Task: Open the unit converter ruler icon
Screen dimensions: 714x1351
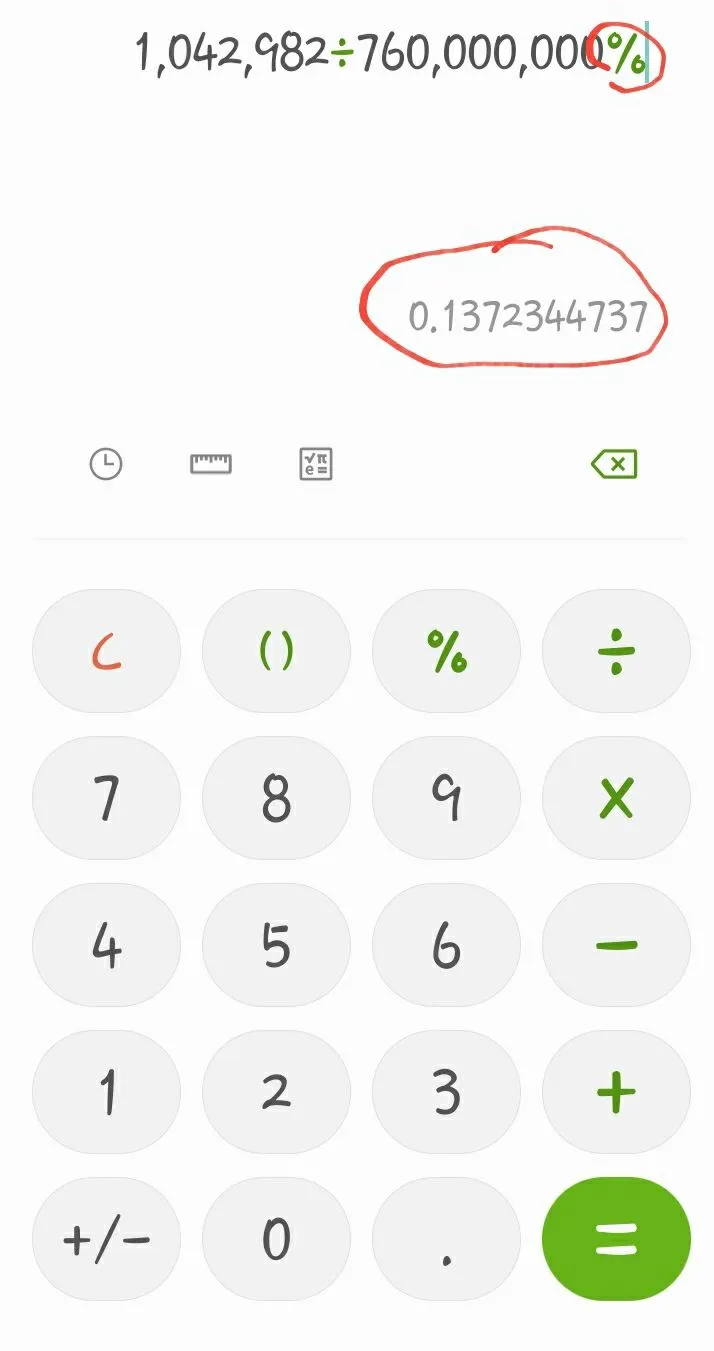Action: tap(211, 464)
